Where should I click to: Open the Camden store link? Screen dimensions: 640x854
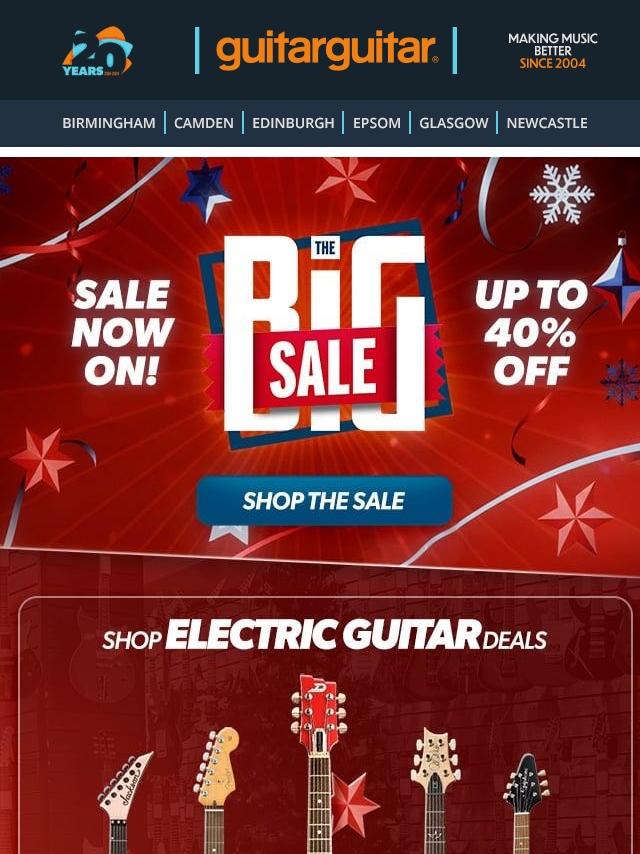click(204, 123)
